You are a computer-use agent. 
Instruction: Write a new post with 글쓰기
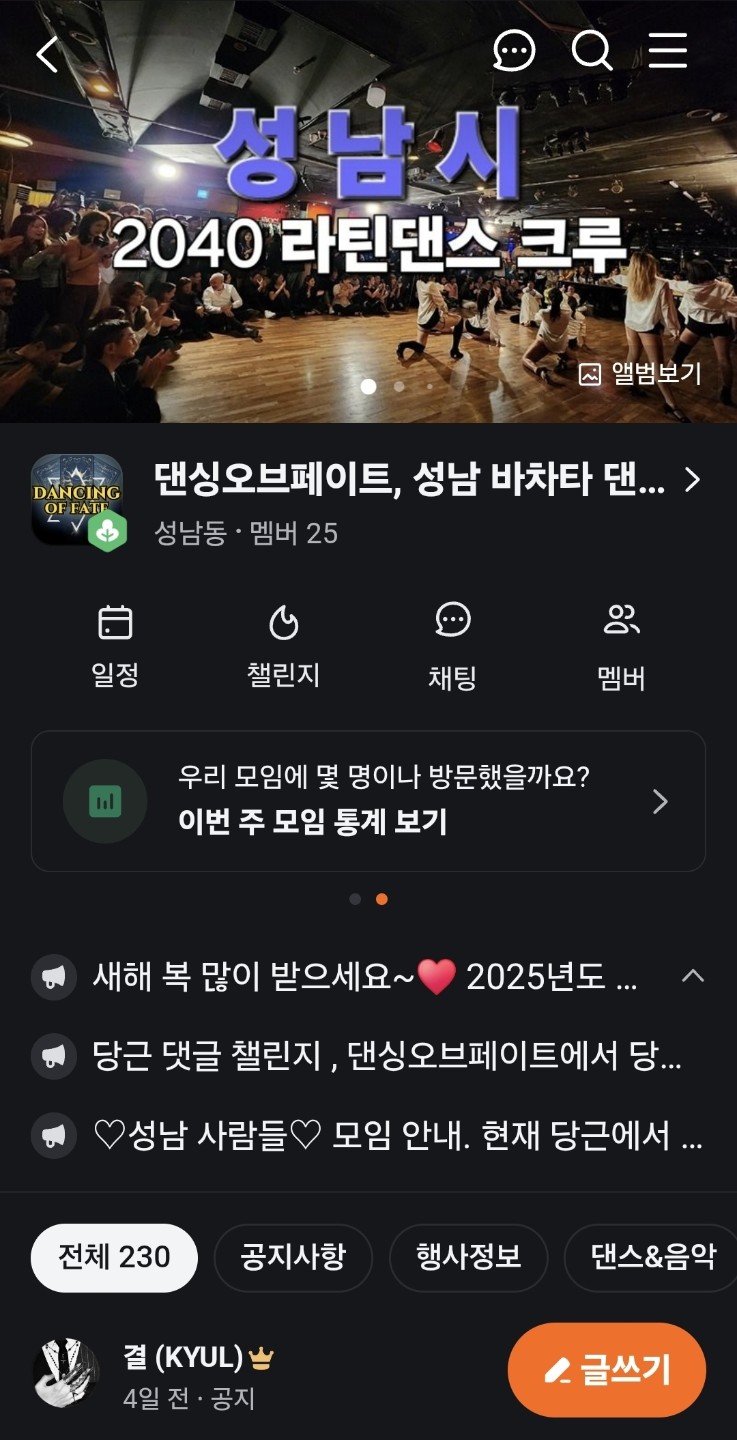click(607, 1370)
